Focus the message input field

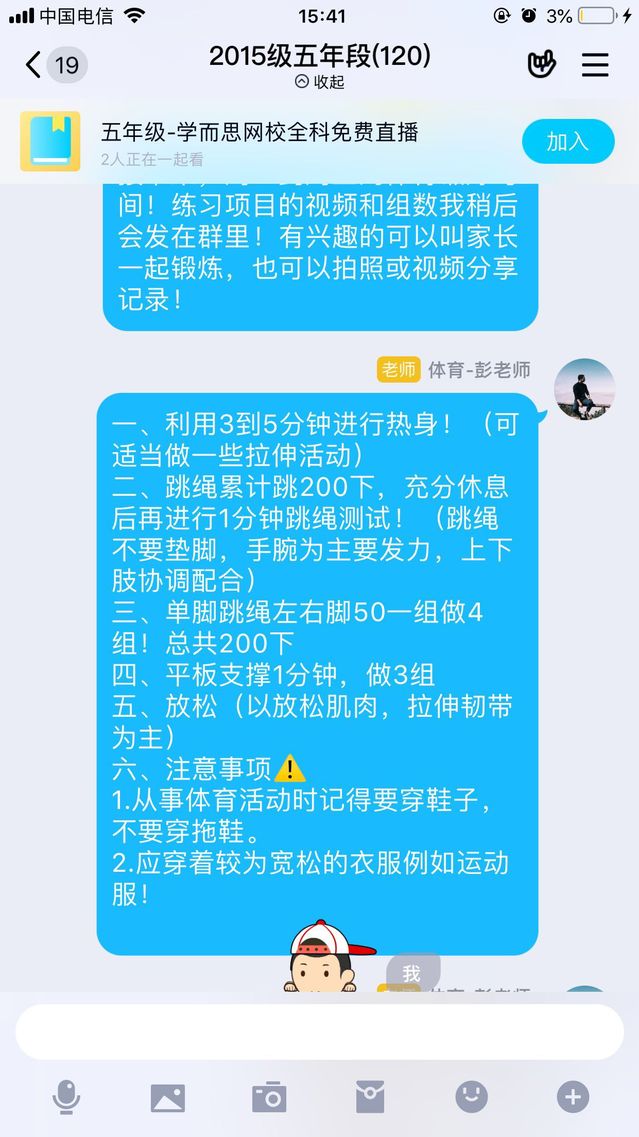coord(319,1031)
